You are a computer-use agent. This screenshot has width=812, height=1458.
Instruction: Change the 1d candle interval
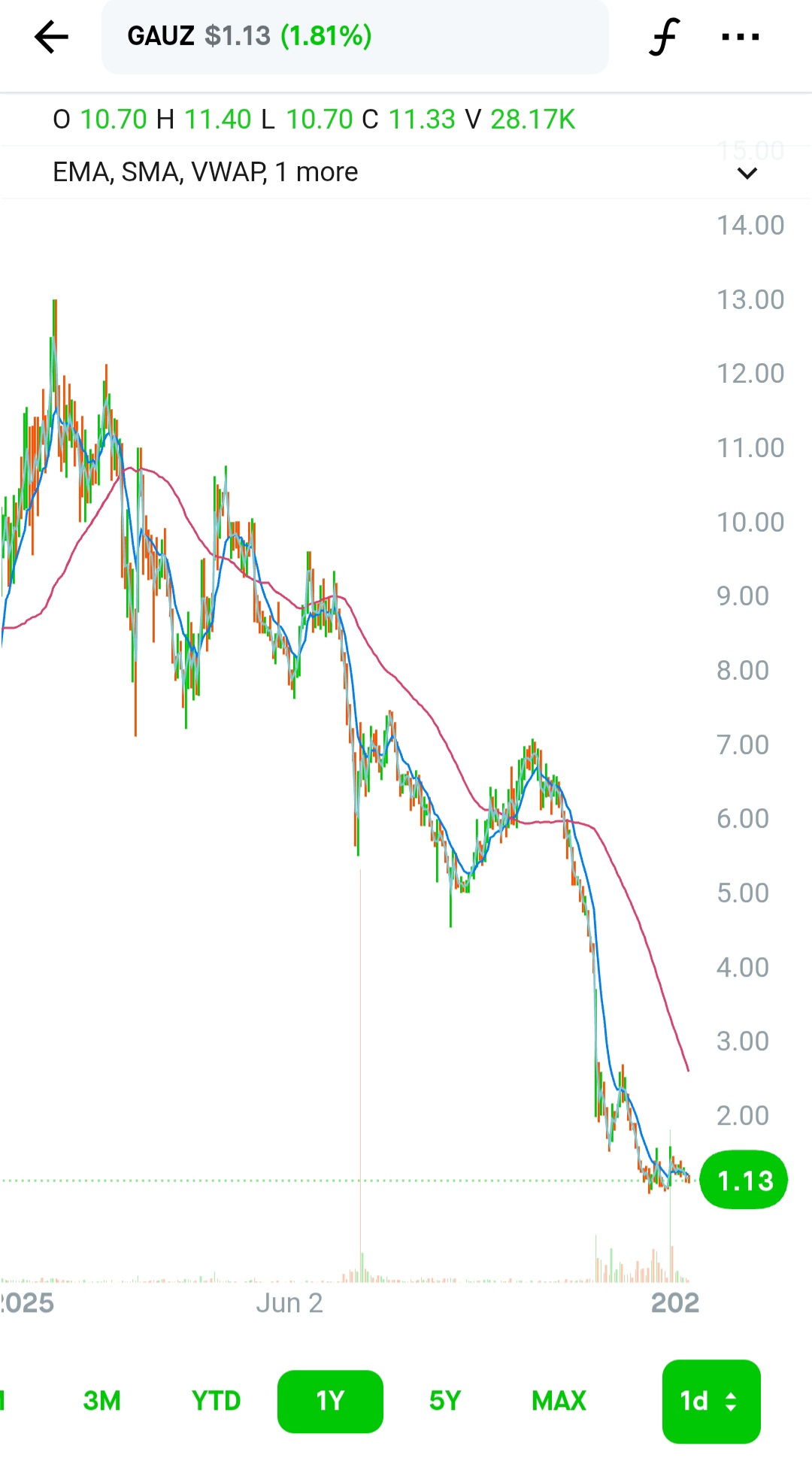point(711,1402)
